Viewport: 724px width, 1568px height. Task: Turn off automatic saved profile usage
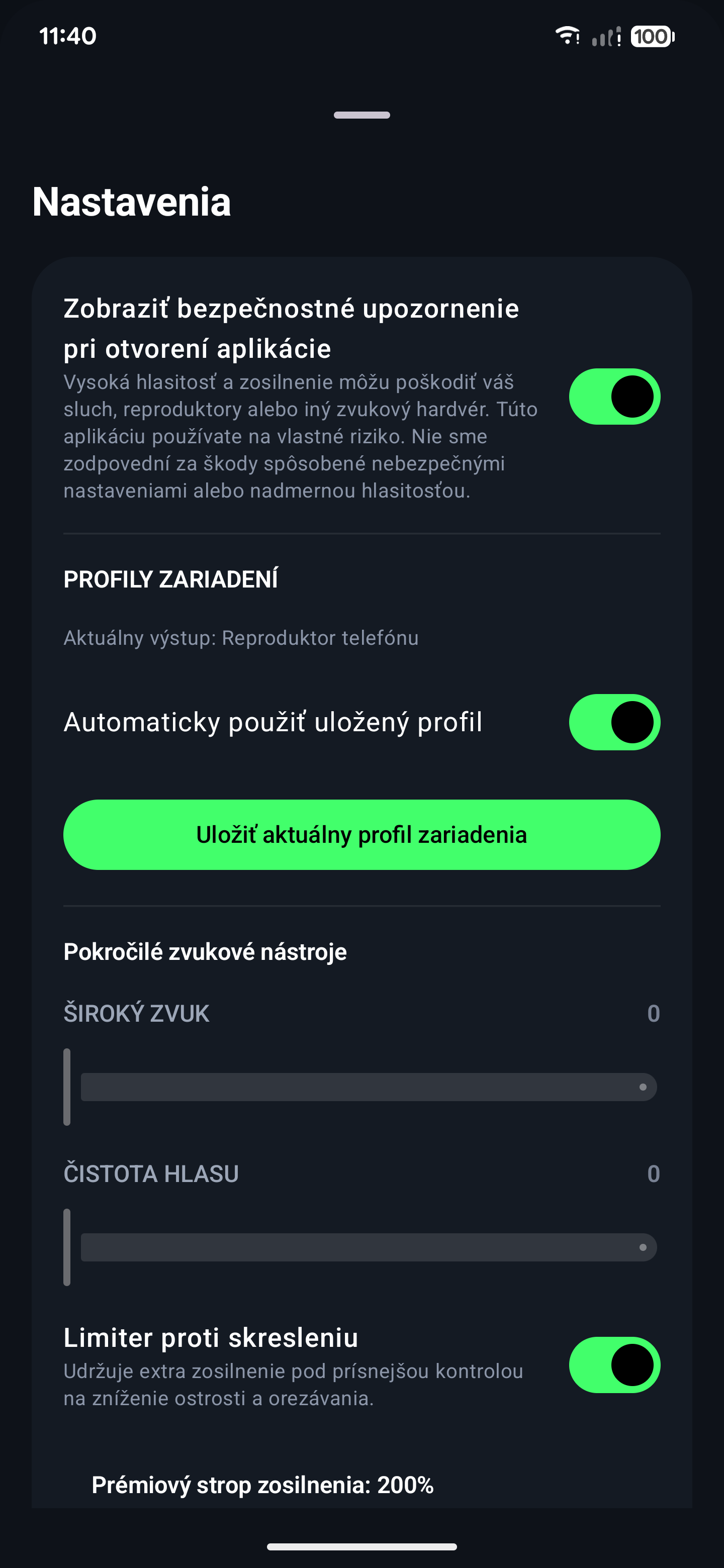pos(614,722)
